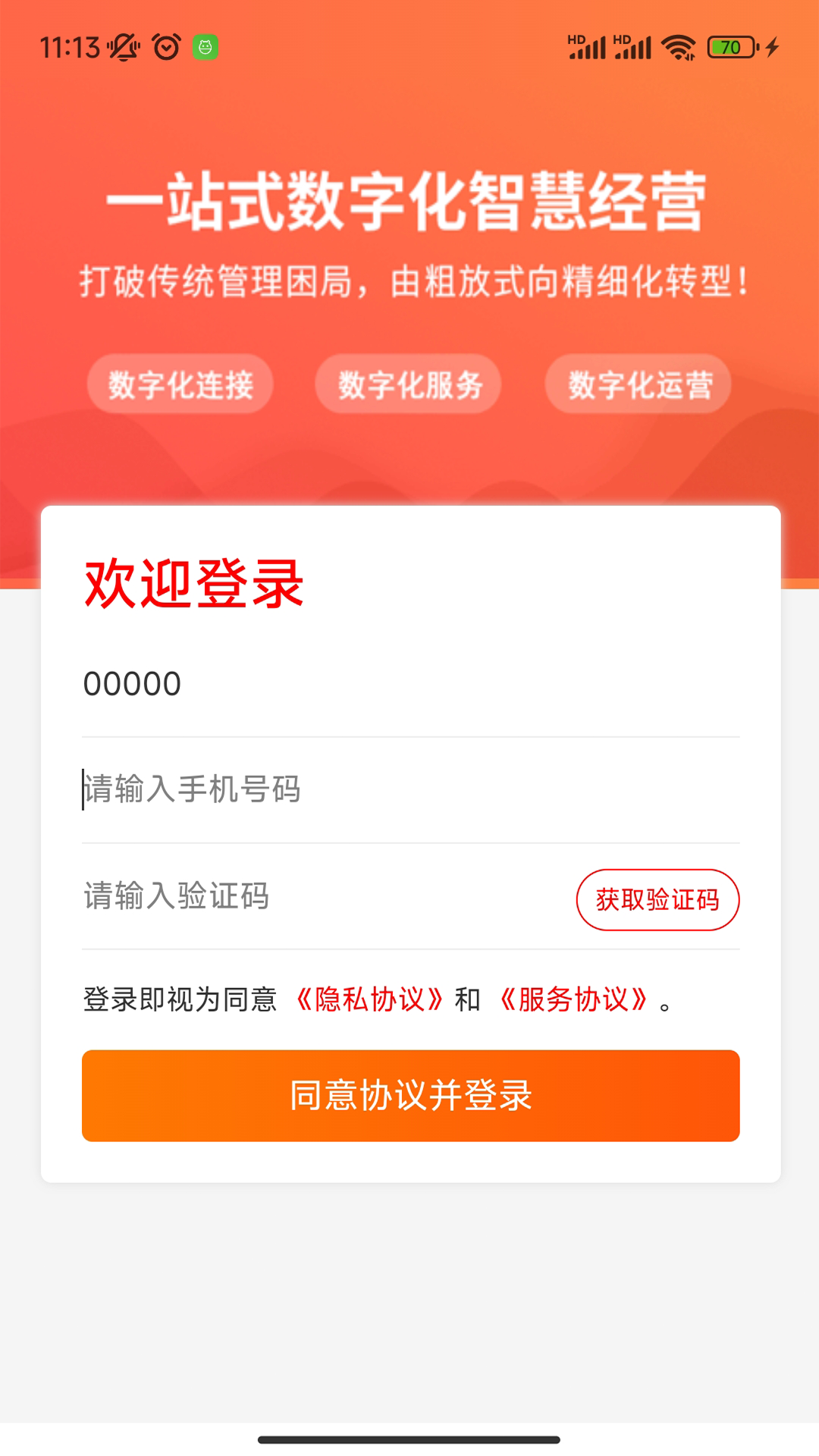Click the 获取验证码 button

pyautogui.click(x=658, y=899)
